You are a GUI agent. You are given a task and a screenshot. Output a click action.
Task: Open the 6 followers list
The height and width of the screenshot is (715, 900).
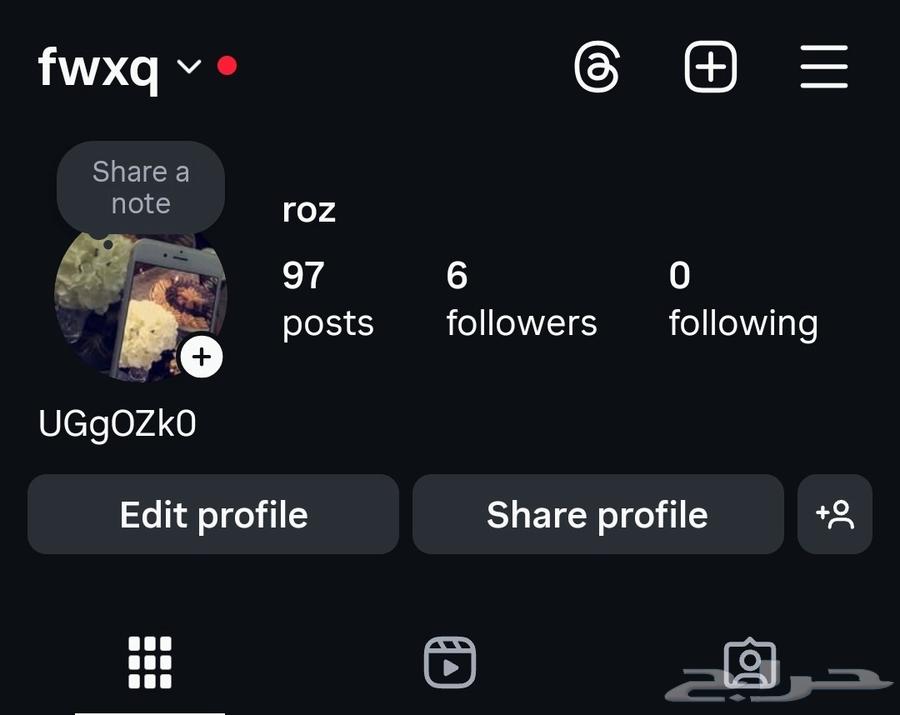tap(521, 298)
